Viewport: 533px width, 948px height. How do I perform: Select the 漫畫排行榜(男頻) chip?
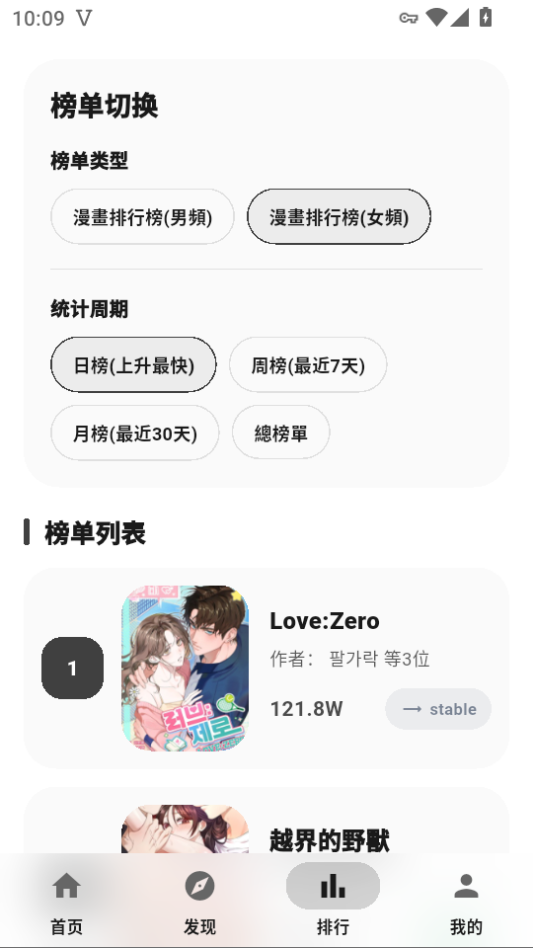[x=142, y=216]
